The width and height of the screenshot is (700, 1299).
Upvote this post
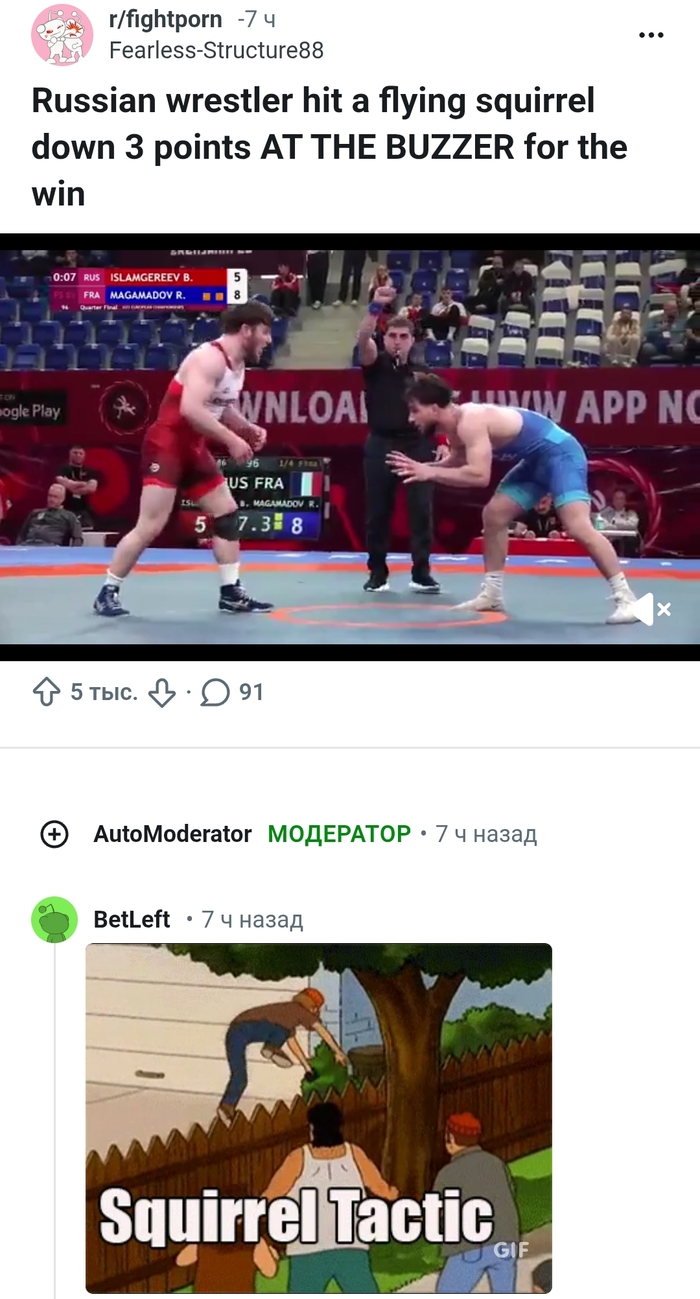pos(47,692)
